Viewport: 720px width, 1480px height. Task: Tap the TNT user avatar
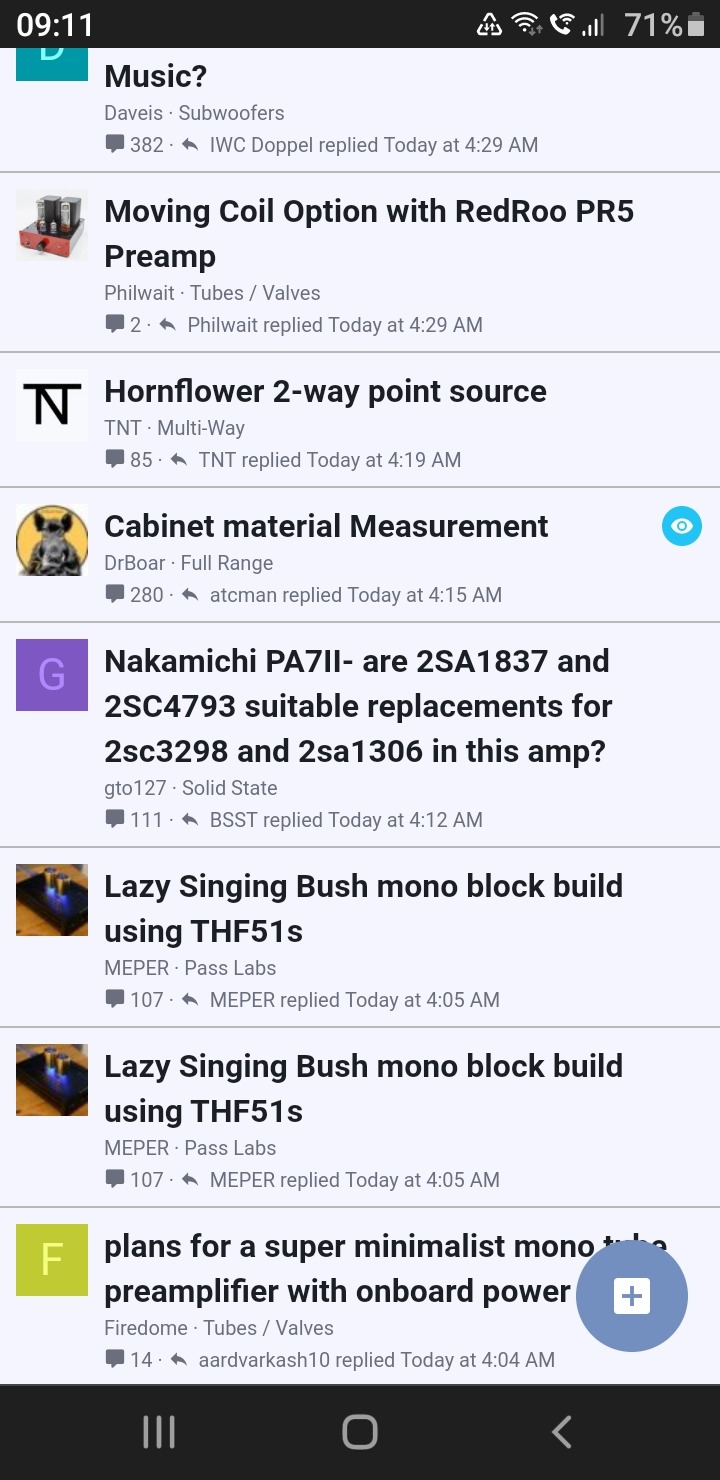52,405
